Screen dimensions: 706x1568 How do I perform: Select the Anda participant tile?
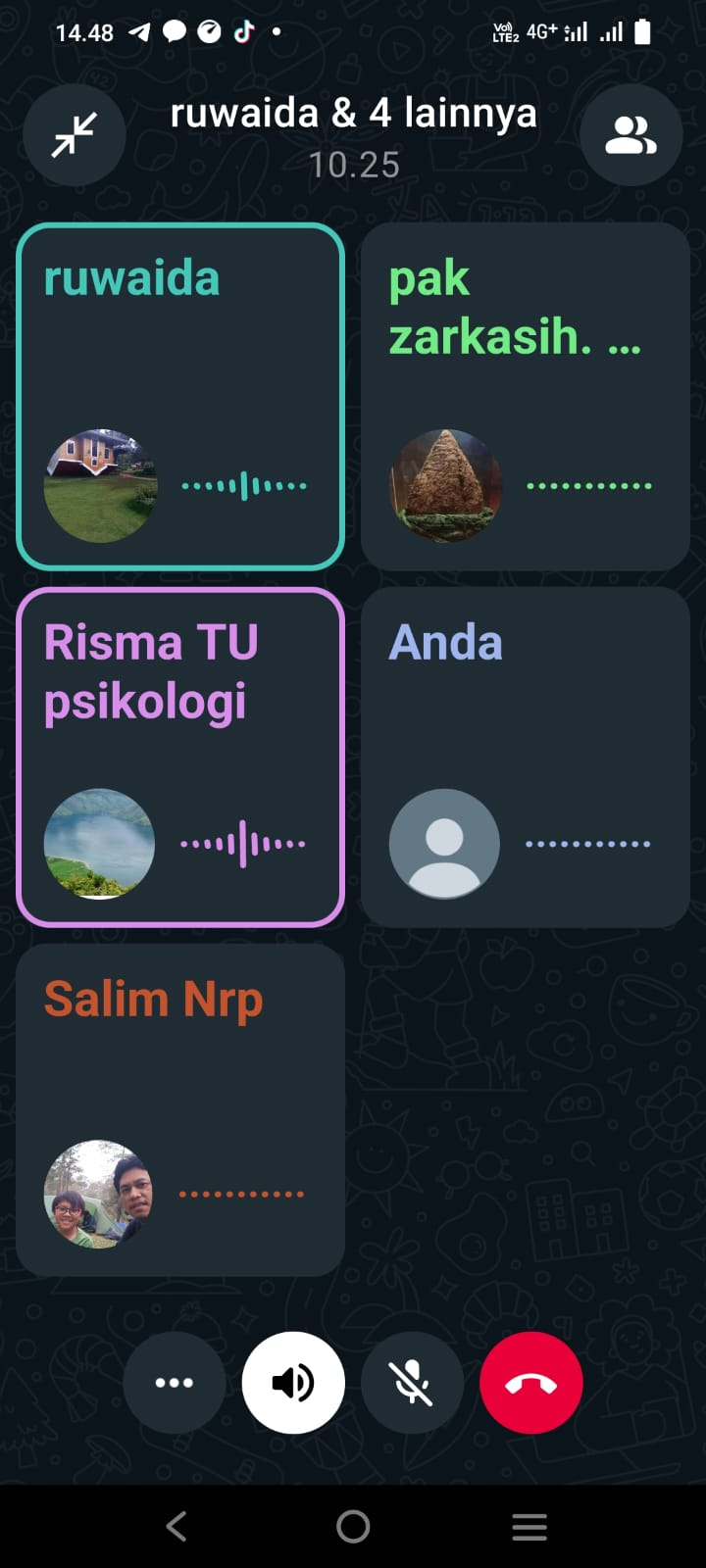coord(526,758)
